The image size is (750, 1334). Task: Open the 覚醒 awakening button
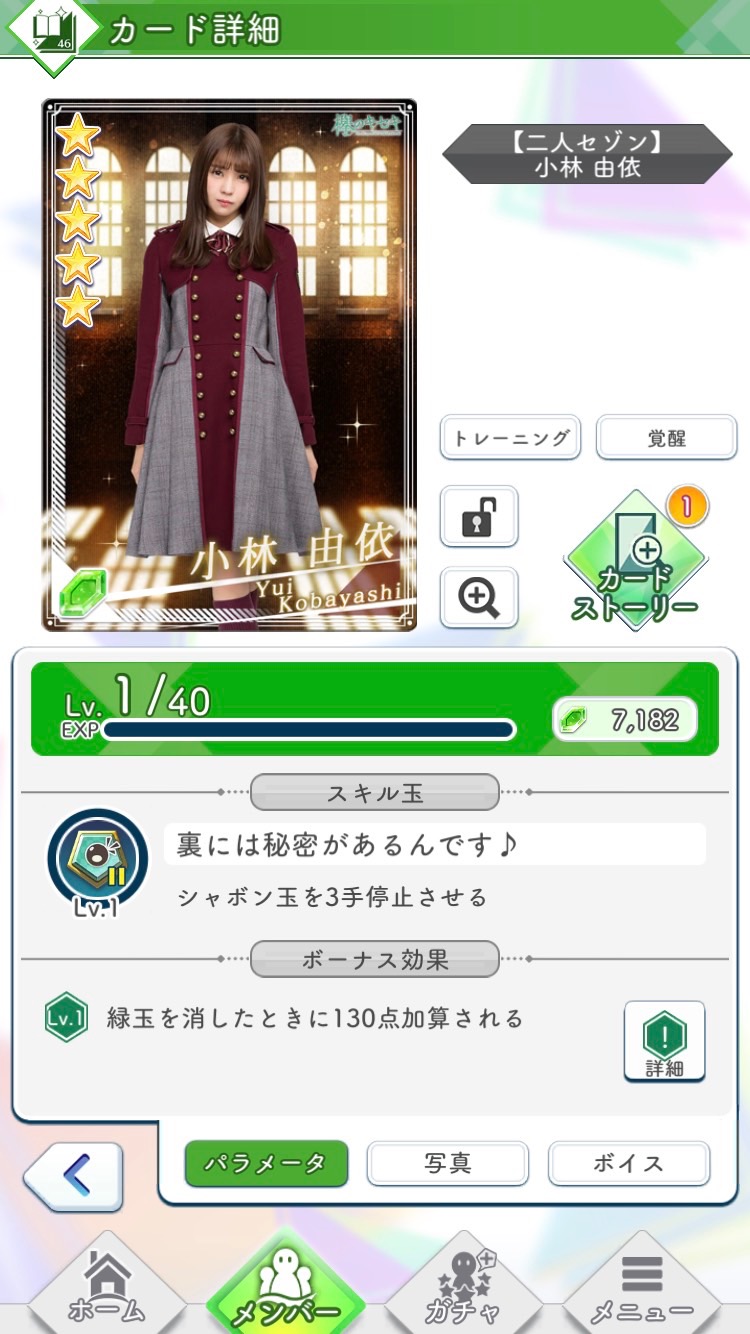(666, 438)
